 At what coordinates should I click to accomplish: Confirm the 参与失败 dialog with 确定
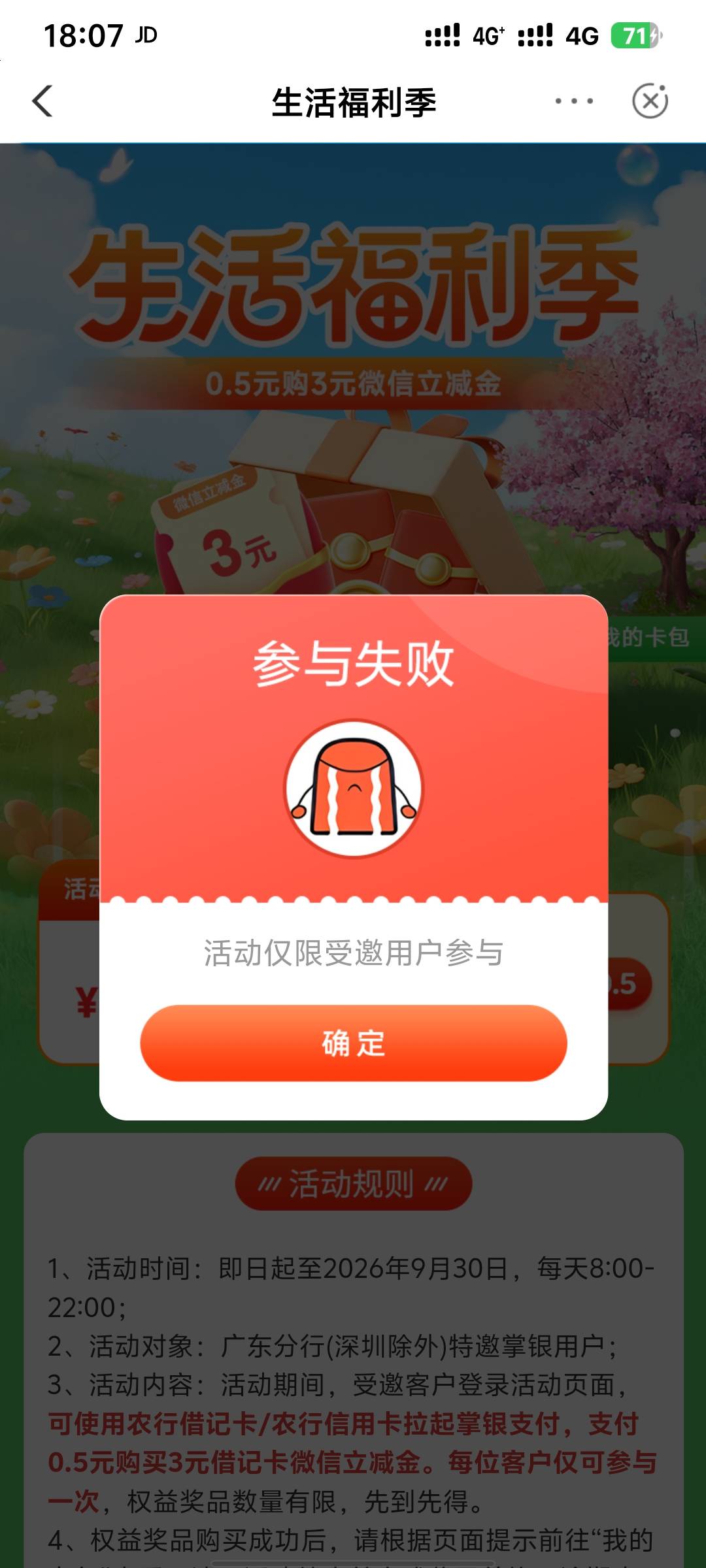(x=353, y=1043)
